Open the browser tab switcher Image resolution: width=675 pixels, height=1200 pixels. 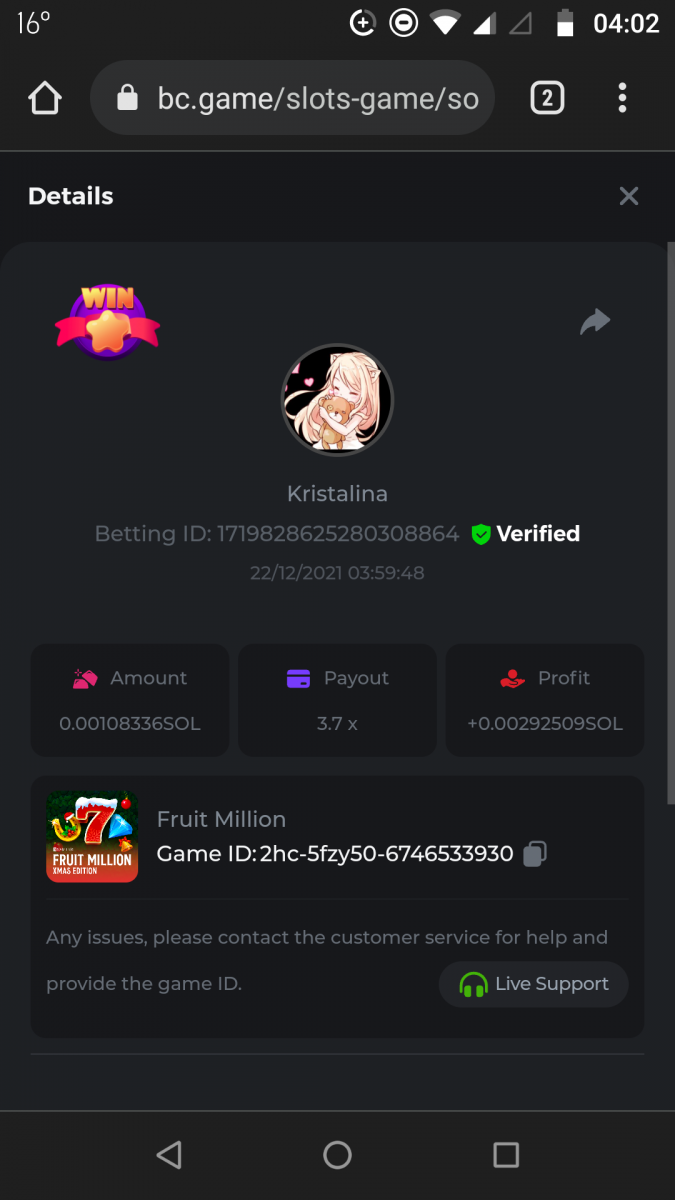pyautogui.click(x=546, y=98)
